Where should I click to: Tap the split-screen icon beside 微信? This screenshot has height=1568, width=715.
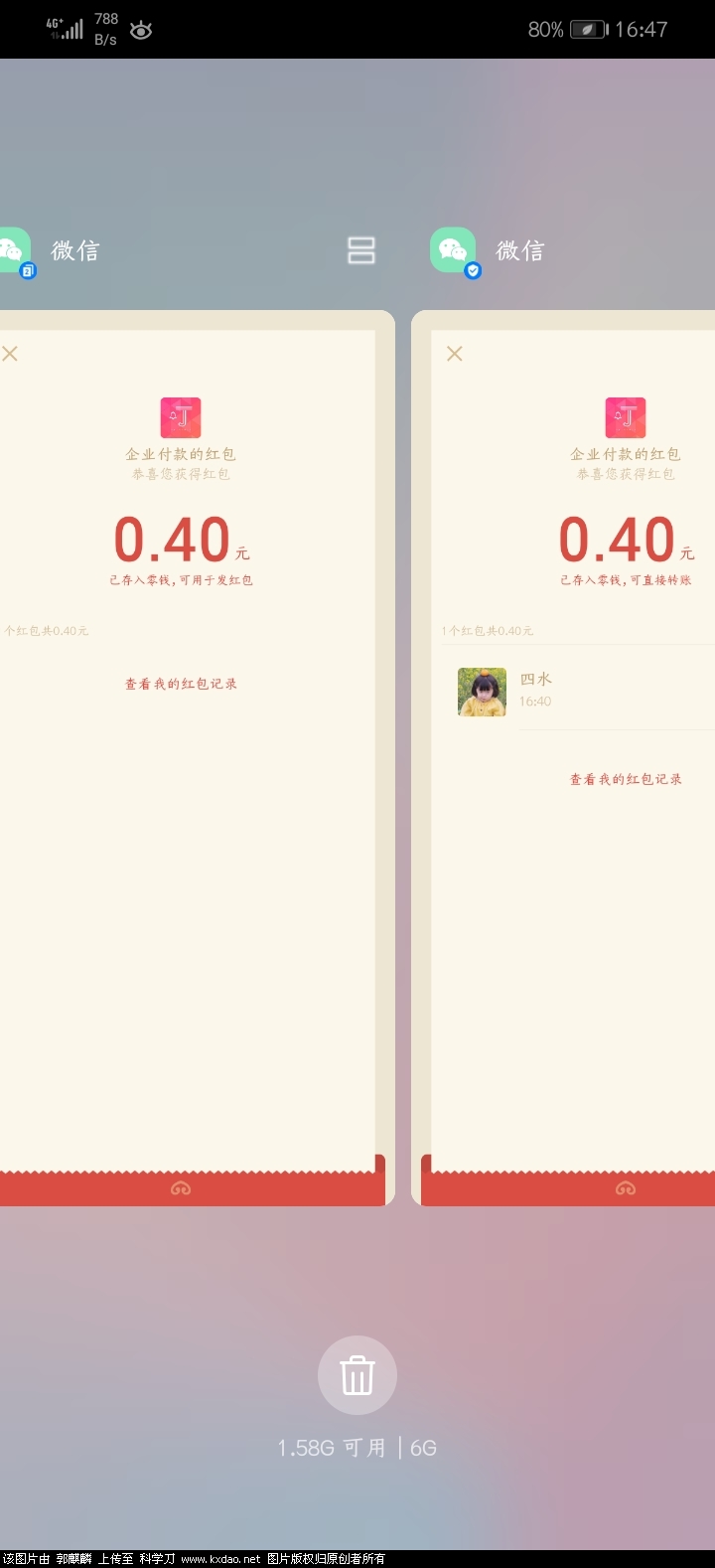pos(361,250)
